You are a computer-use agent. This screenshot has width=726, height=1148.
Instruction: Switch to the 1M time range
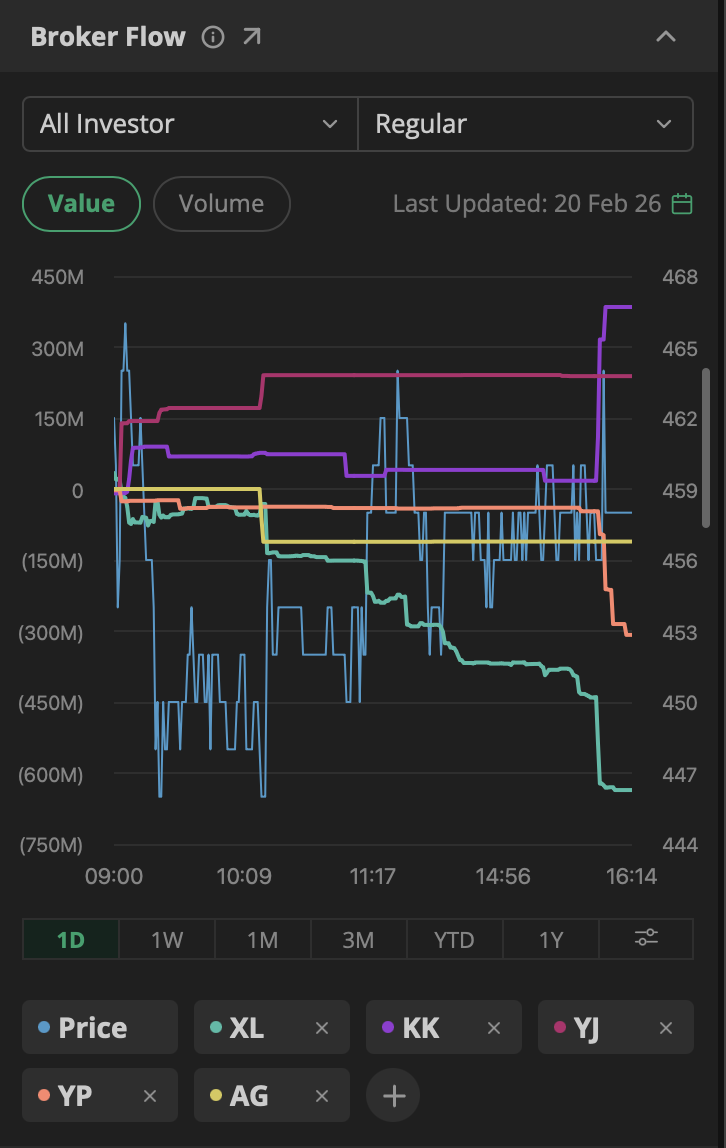(263, 940)
